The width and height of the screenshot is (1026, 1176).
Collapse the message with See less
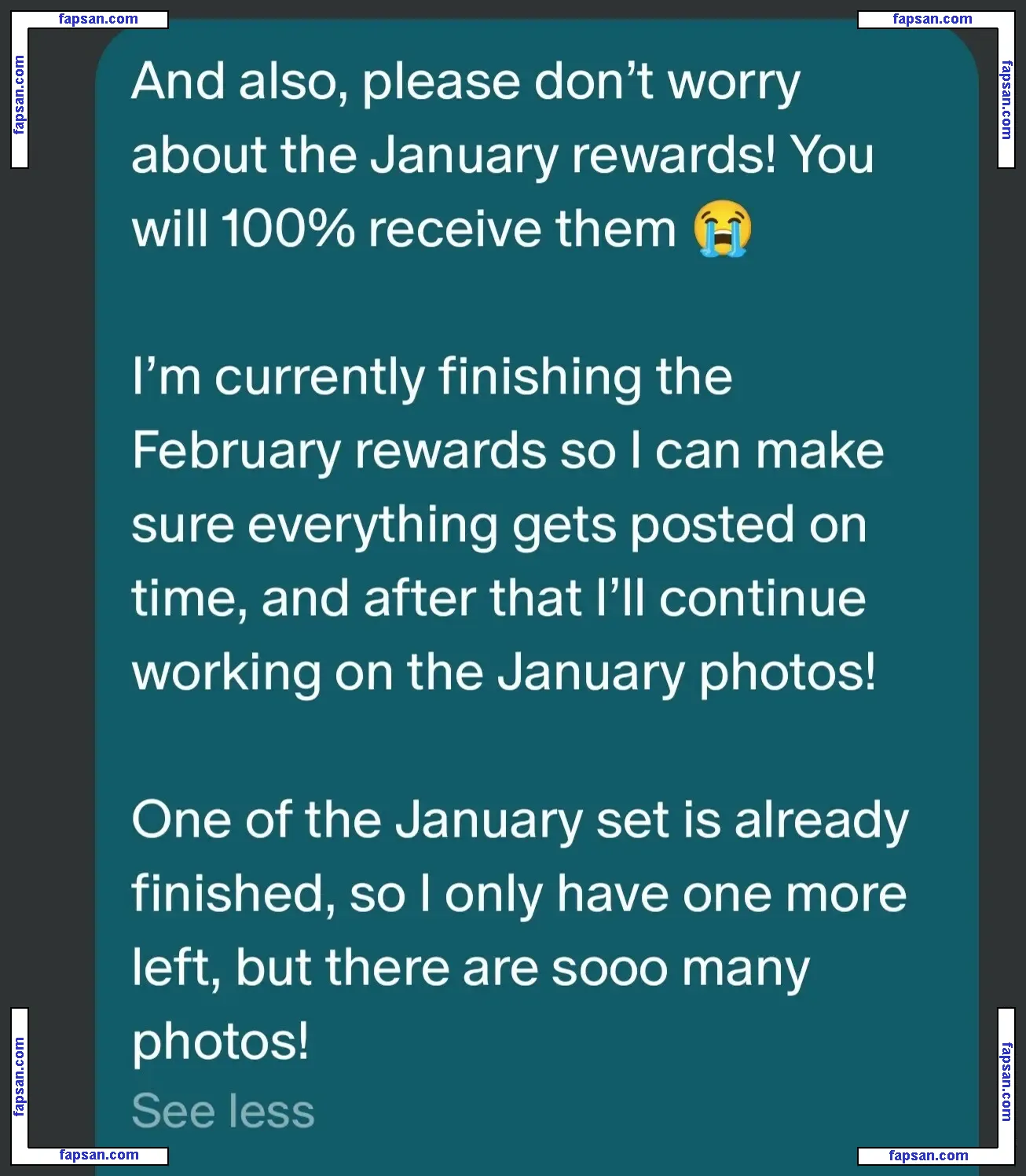(223, 1111)
